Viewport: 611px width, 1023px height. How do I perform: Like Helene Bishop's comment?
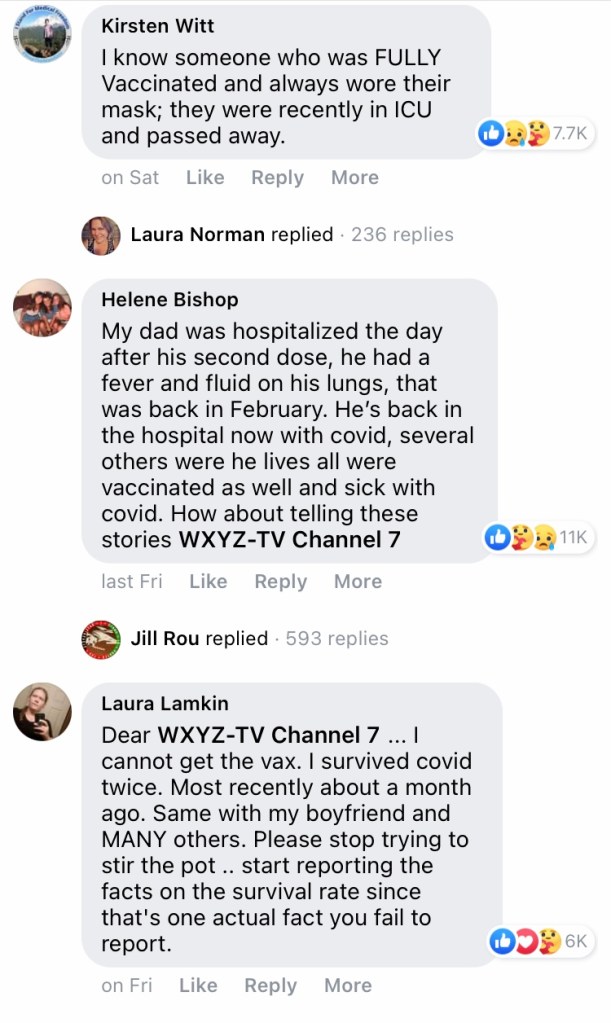208,581
